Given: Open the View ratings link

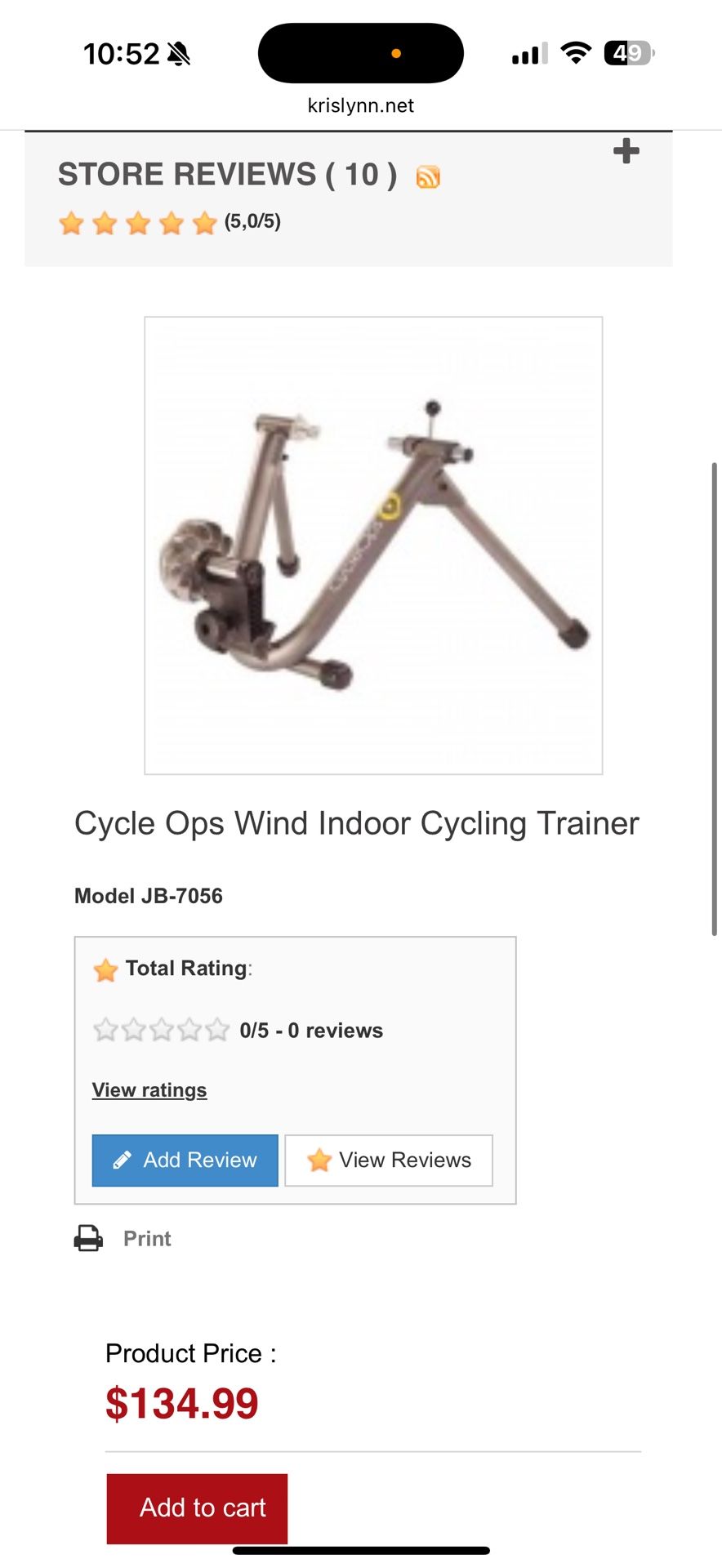Looking at the screenshot, I should pyautogui.click(x=149, y=1090).
